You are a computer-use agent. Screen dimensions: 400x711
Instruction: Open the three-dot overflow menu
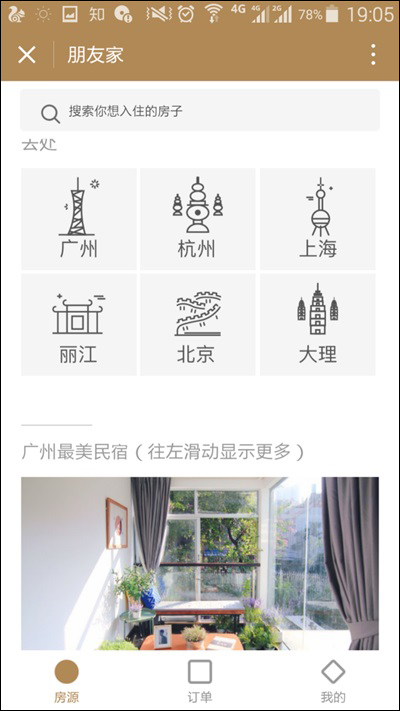tap(373, 55)
